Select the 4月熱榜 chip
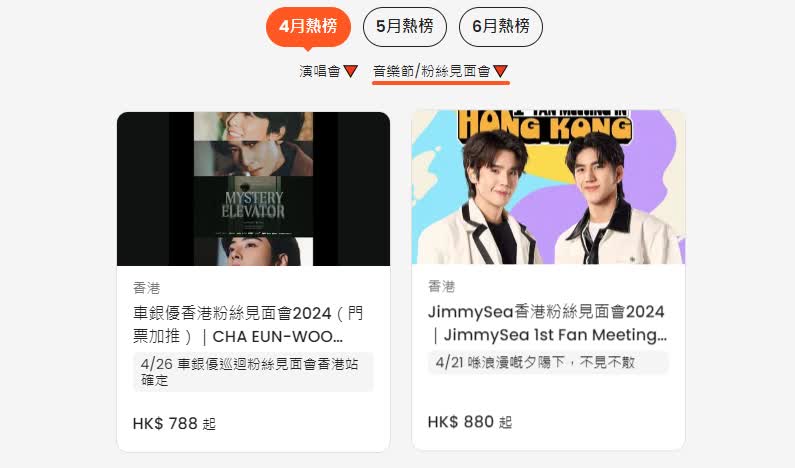This screenshot has width=795, height=468. 308,26
